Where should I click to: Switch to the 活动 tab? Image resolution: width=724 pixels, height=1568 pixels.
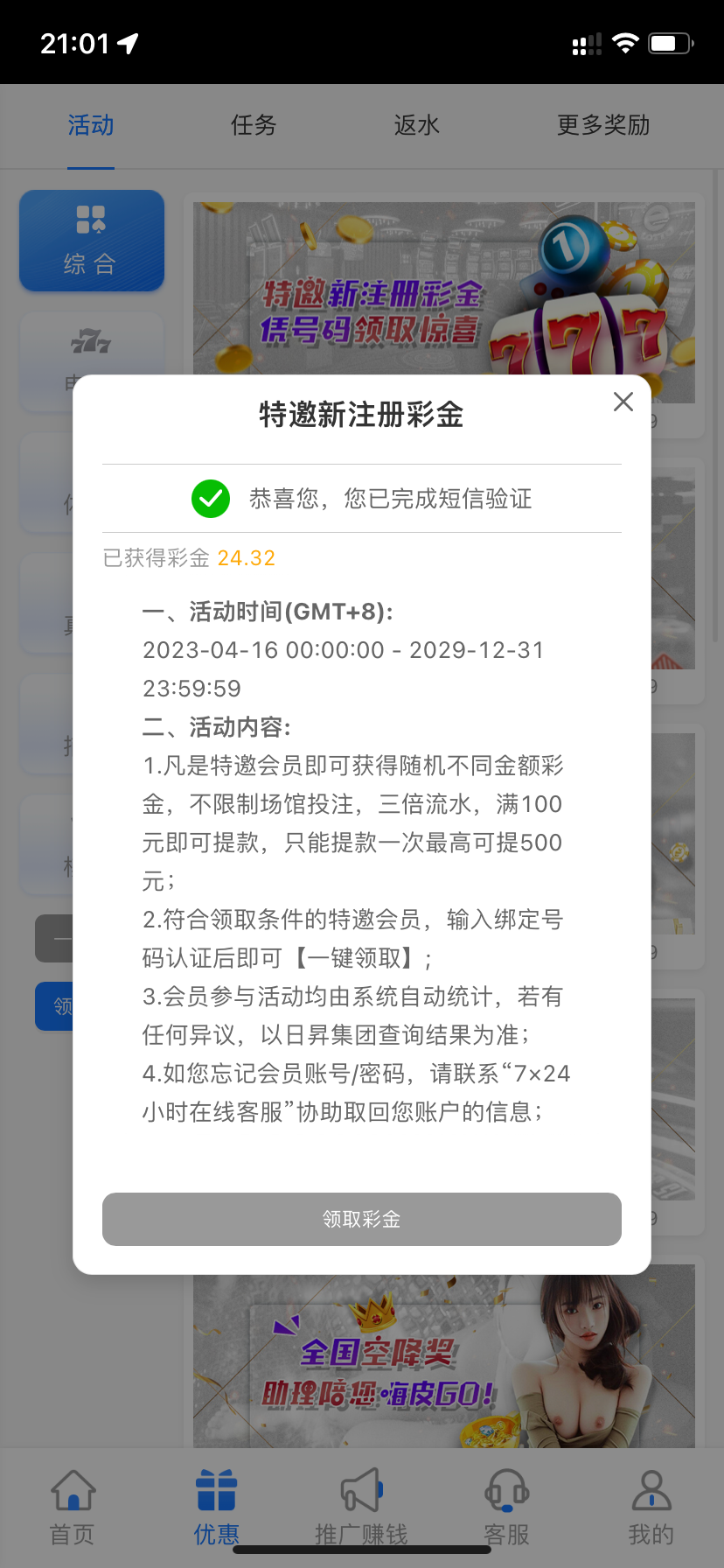[x=91, y=126]
